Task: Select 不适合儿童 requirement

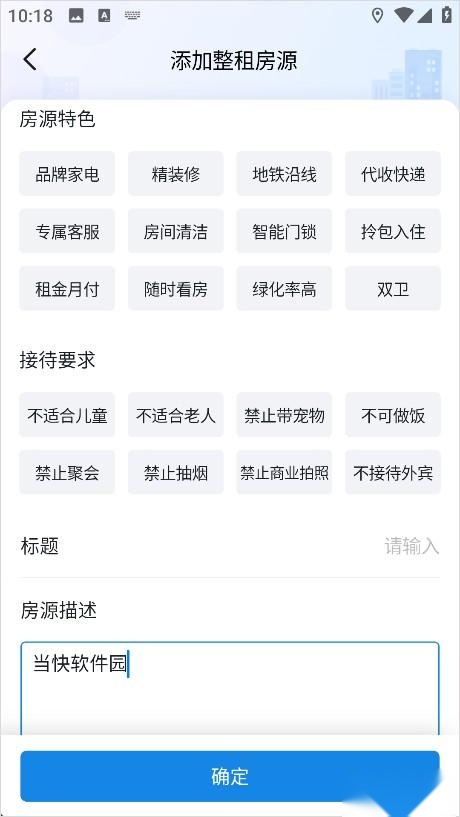Action: tap(67, 415)
